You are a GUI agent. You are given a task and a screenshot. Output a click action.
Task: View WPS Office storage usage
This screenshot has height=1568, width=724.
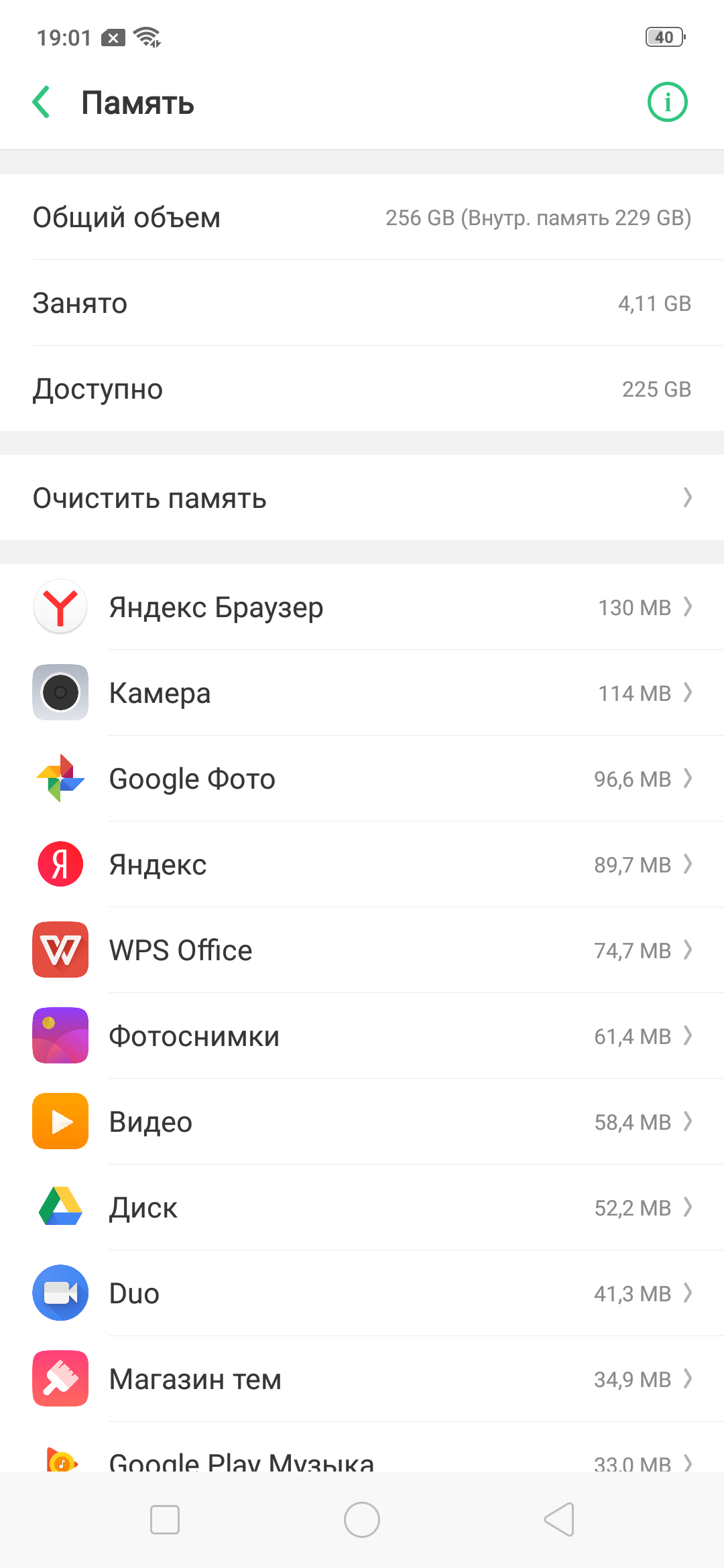tap(362, 950)
